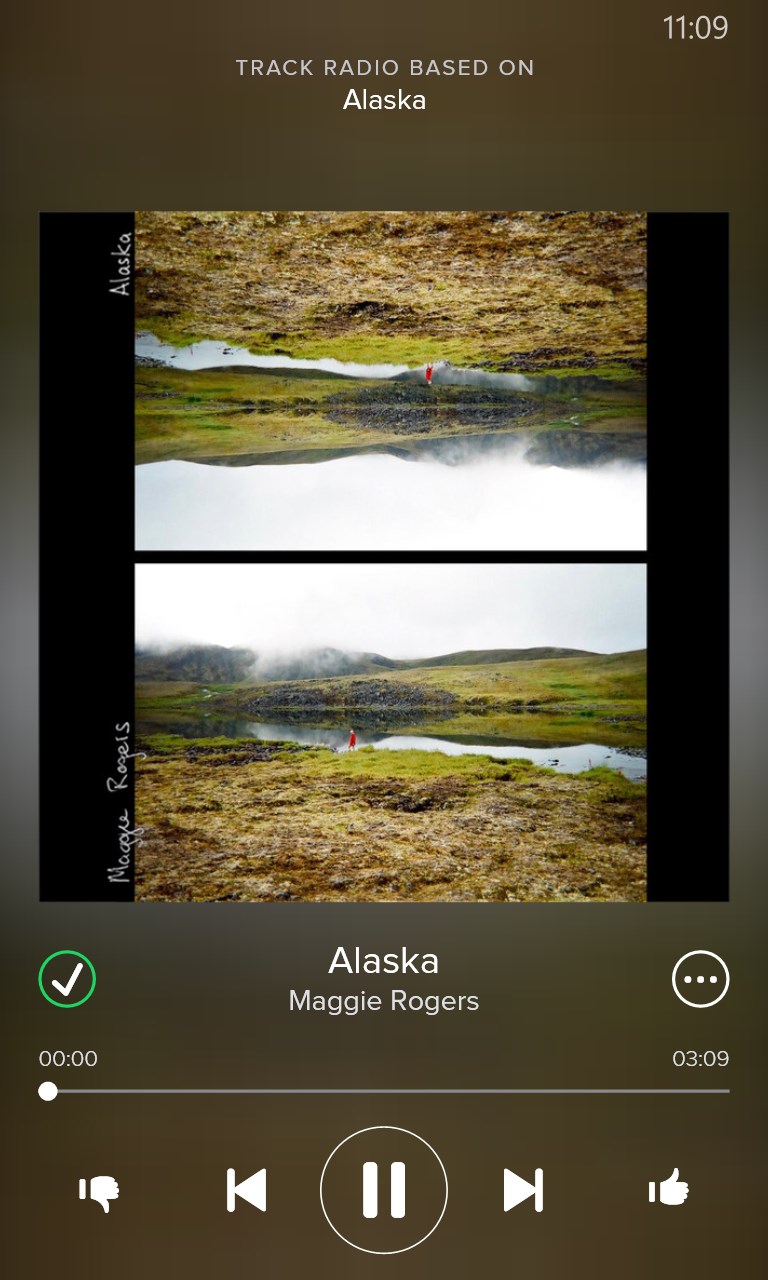Give the song a thumbs down
Screen dimensions: 768x1280
(x=99, y=1191)
